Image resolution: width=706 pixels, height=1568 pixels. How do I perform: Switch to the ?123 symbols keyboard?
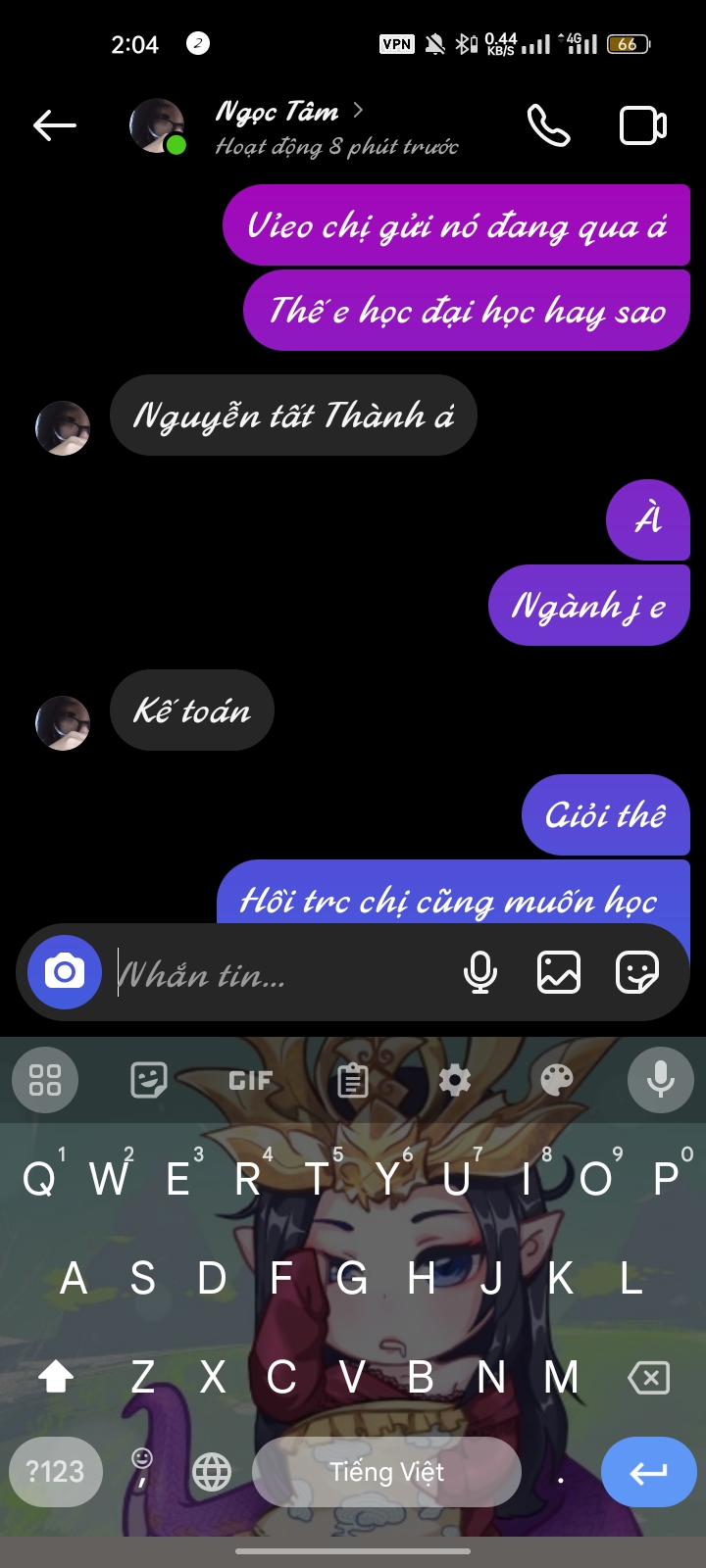point(56,1472)
